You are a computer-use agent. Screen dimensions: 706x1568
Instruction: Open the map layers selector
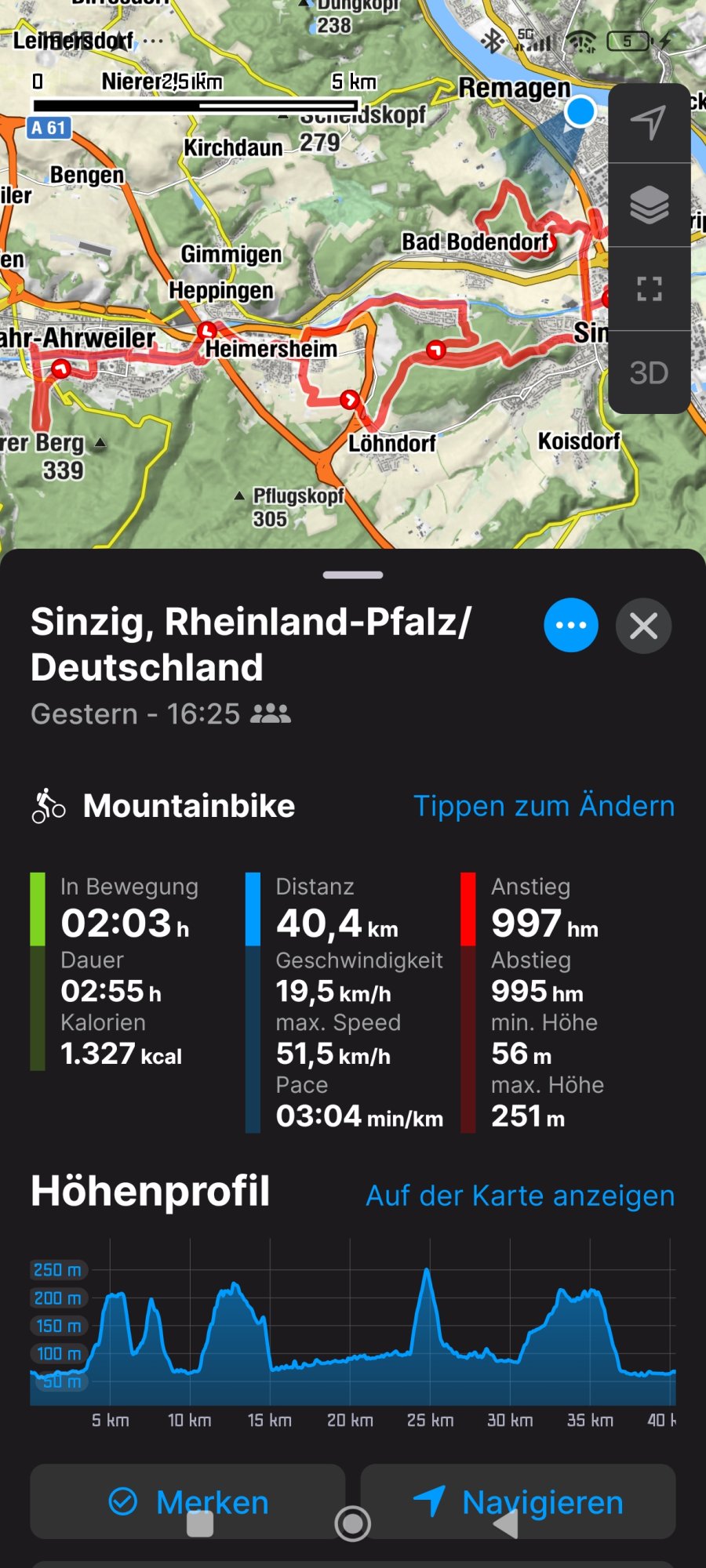pos(649,205)
